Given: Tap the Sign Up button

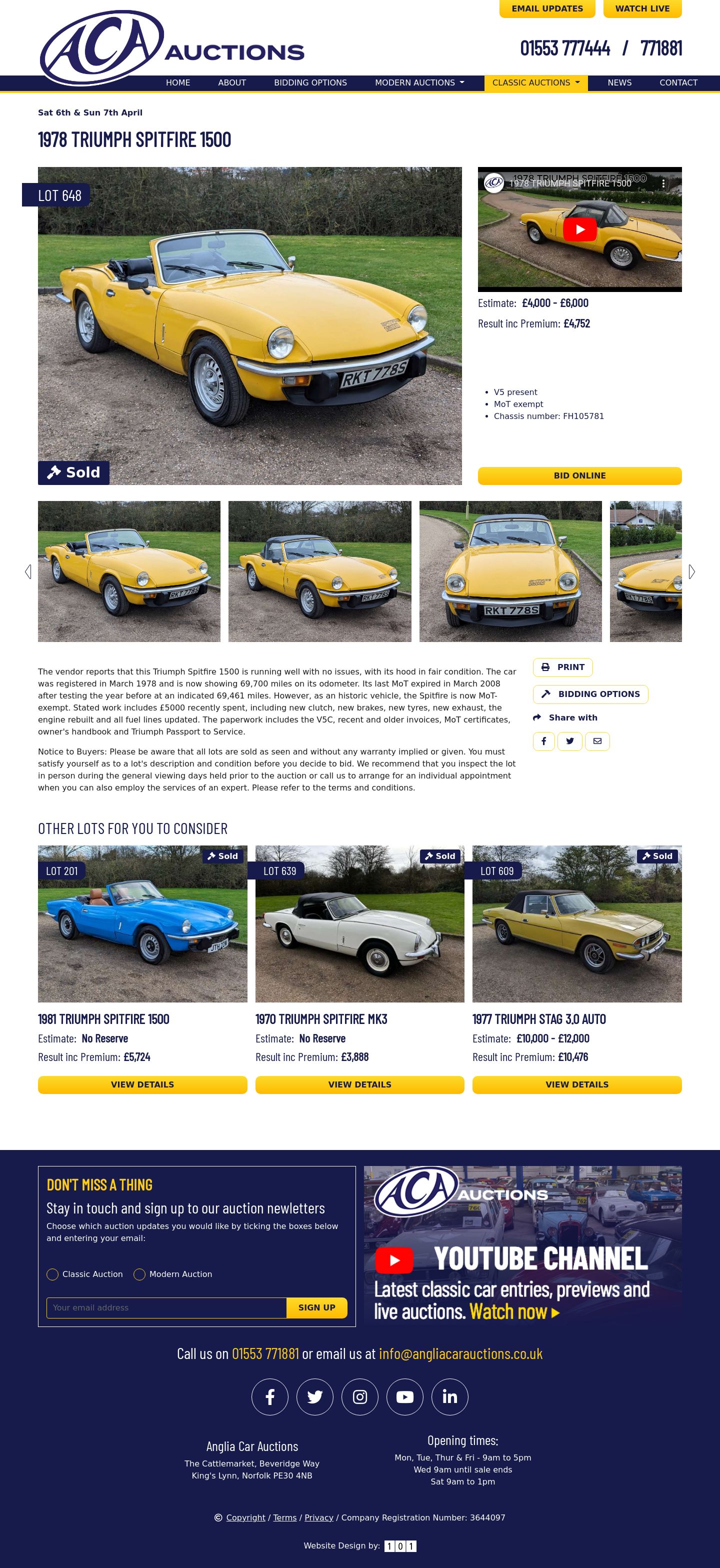Looking at the screenshot, I should pos(316,1307).
